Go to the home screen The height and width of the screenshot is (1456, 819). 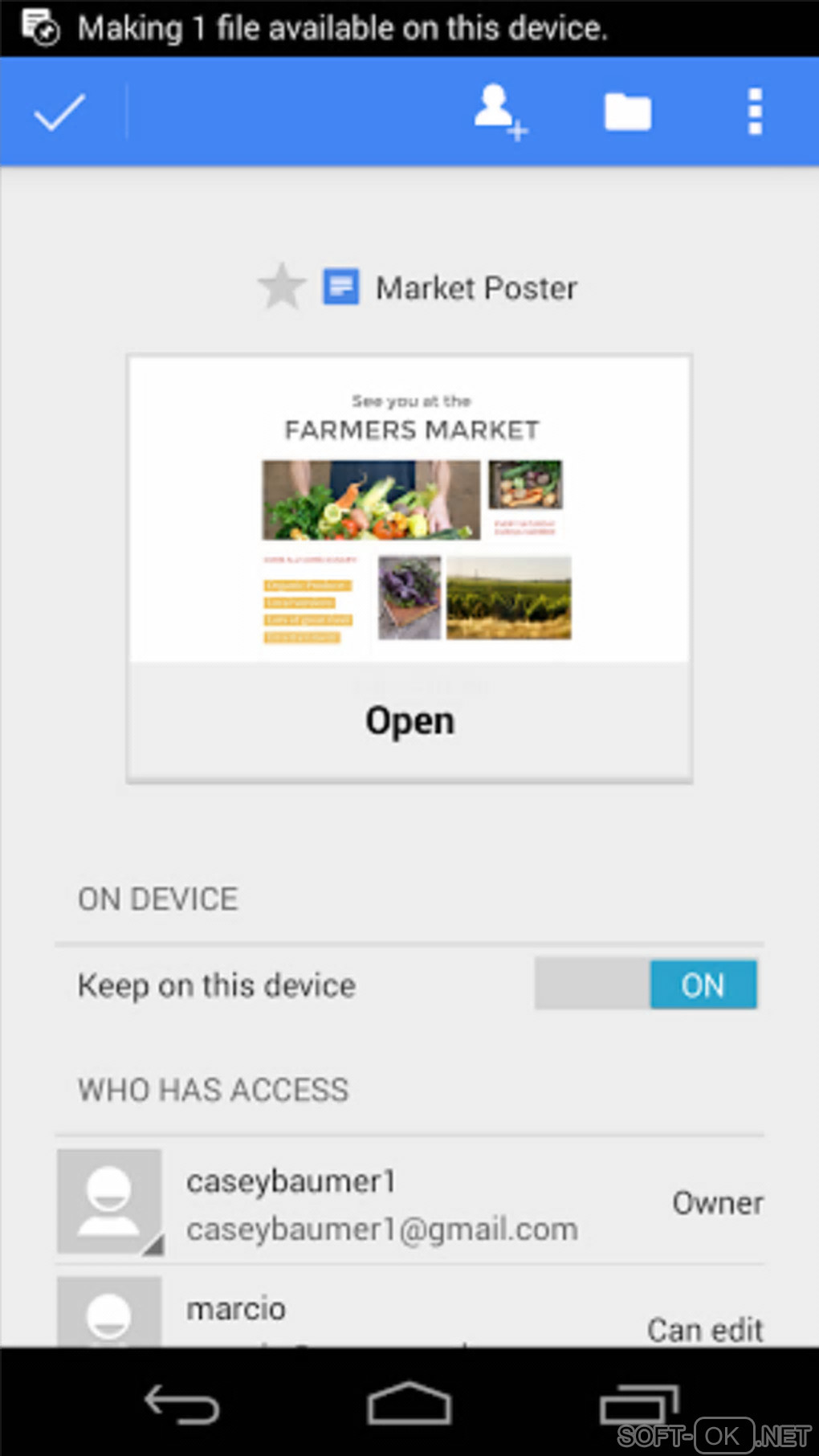pos(409,1405)
